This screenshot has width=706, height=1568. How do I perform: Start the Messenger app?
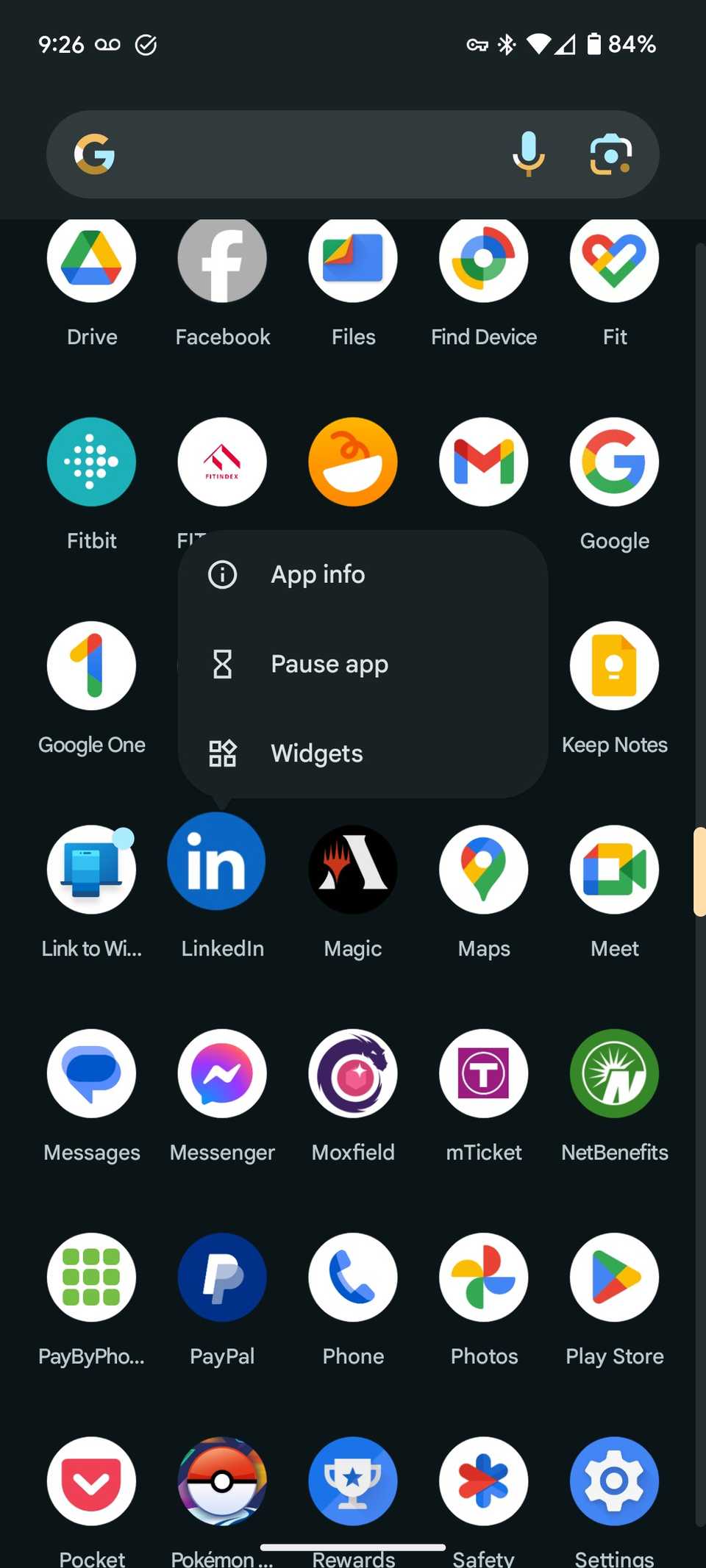(x=221, y=1073)
